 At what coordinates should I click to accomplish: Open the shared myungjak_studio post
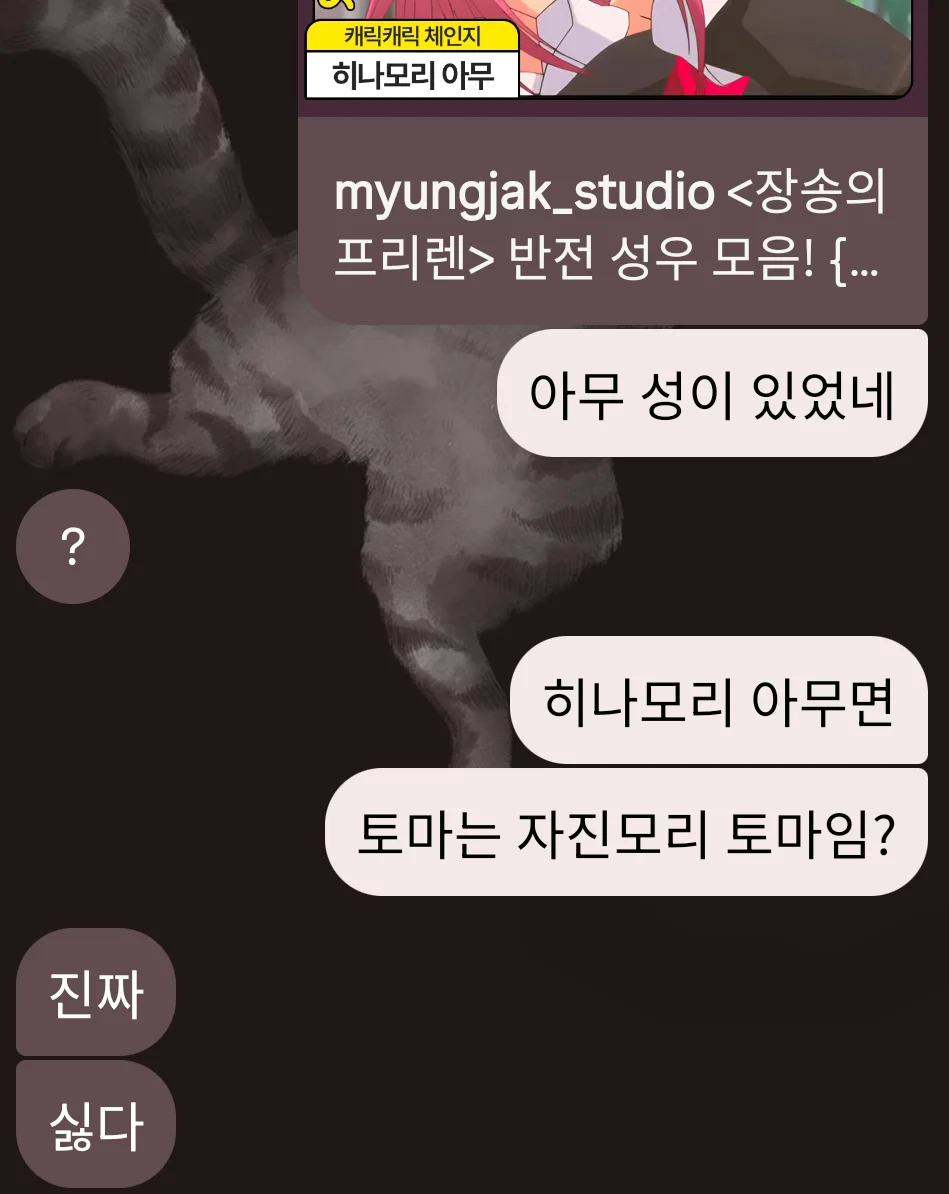coord(611,225)
